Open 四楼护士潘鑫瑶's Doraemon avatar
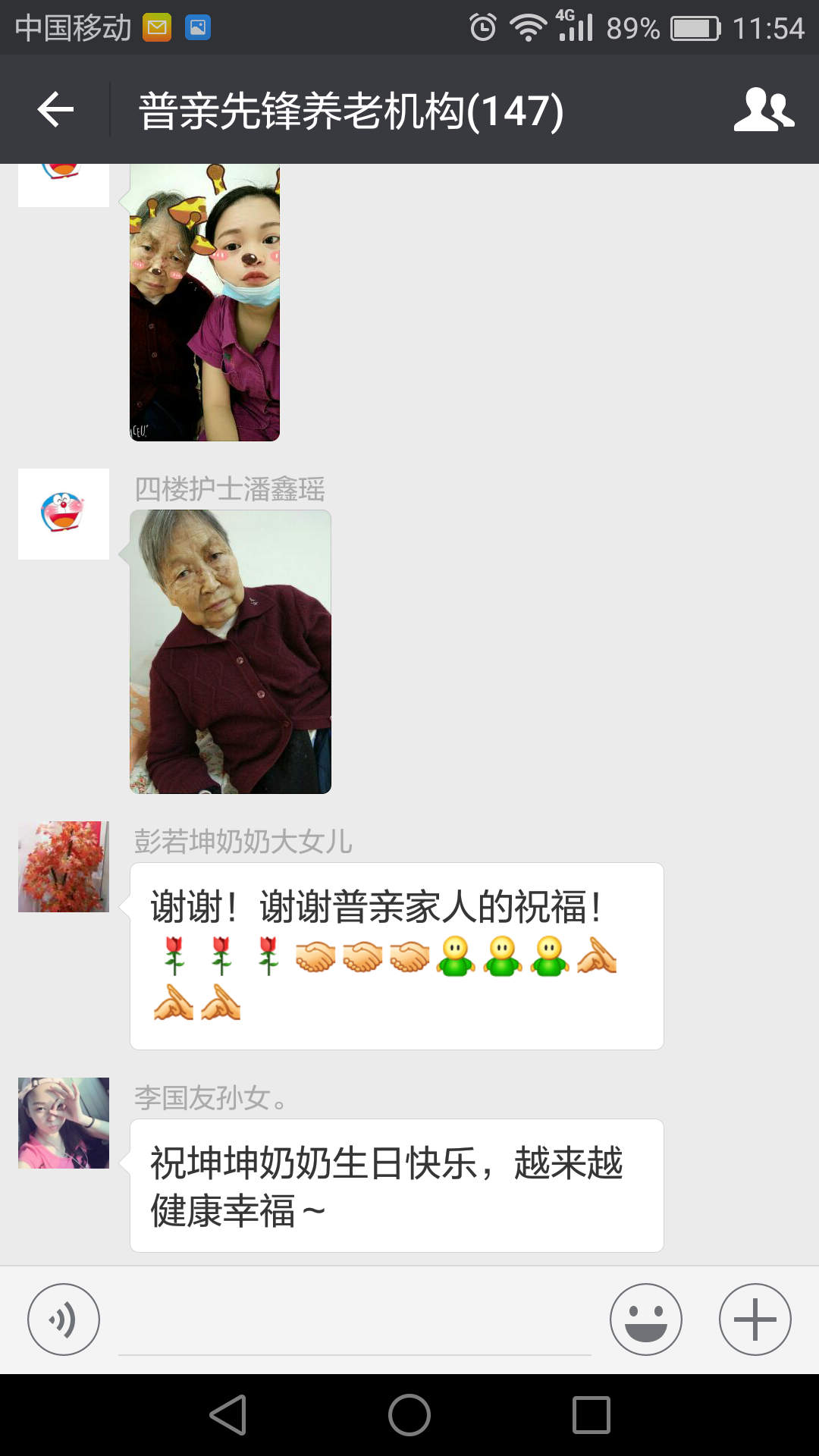Screen dimensions: 819x1456 (64, 514)
